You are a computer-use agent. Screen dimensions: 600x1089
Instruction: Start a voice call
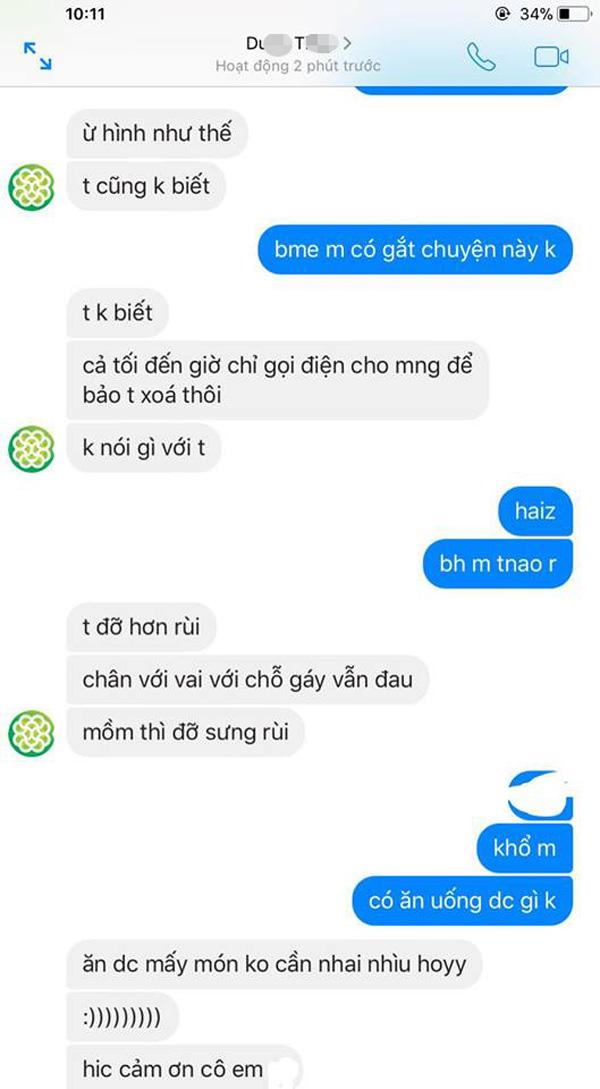tap(481, 56)
